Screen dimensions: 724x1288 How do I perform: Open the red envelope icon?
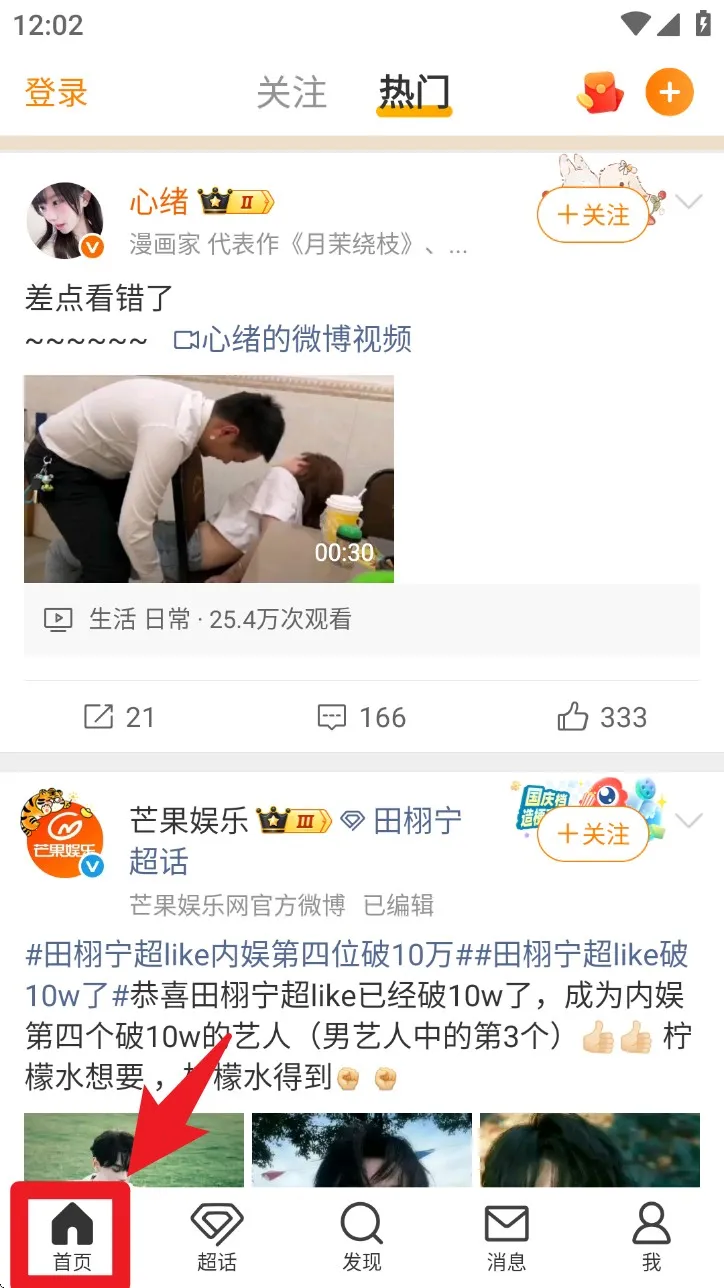[x=600, y=94]
